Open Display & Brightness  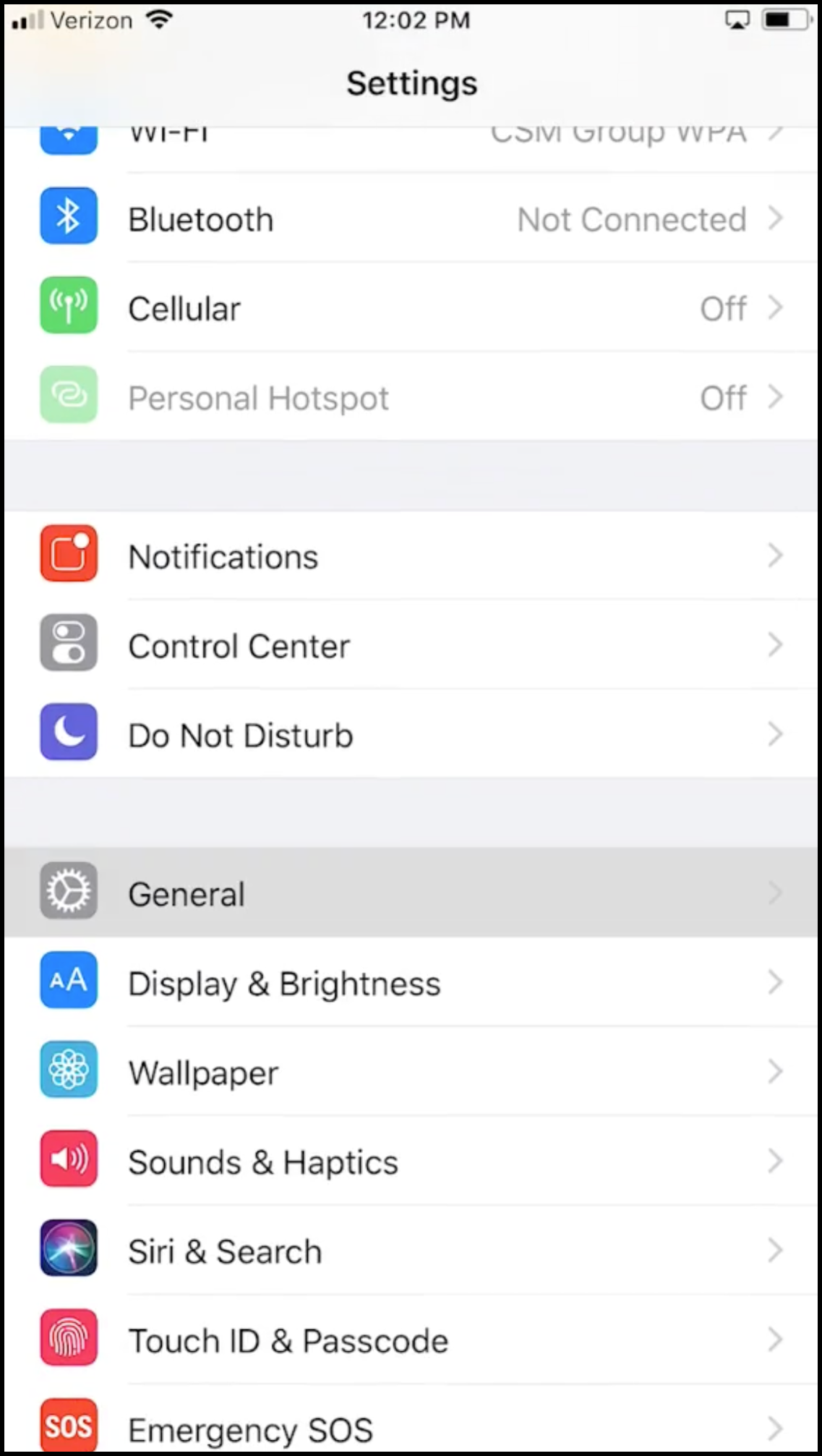[411, 983]
